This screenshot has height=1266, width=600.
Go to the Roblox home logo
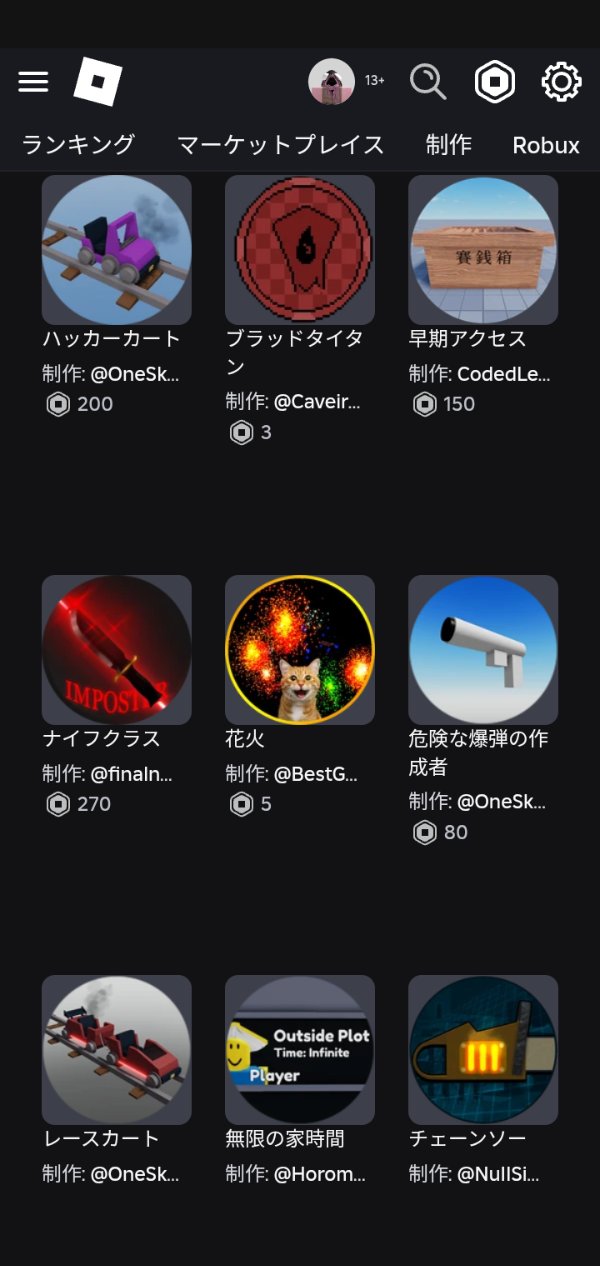pos(98,82)
